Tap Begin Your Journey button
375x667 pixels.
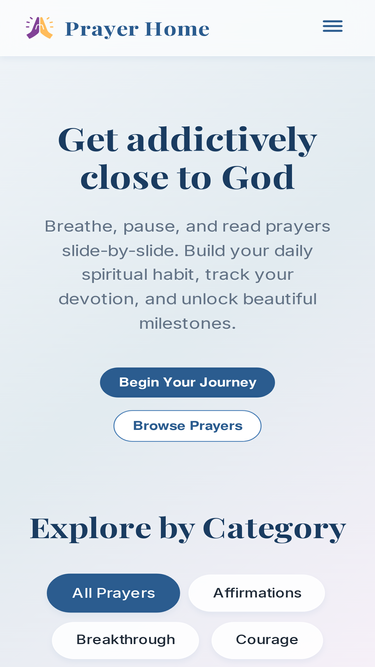pyautogui.click(x=188, y=382)
